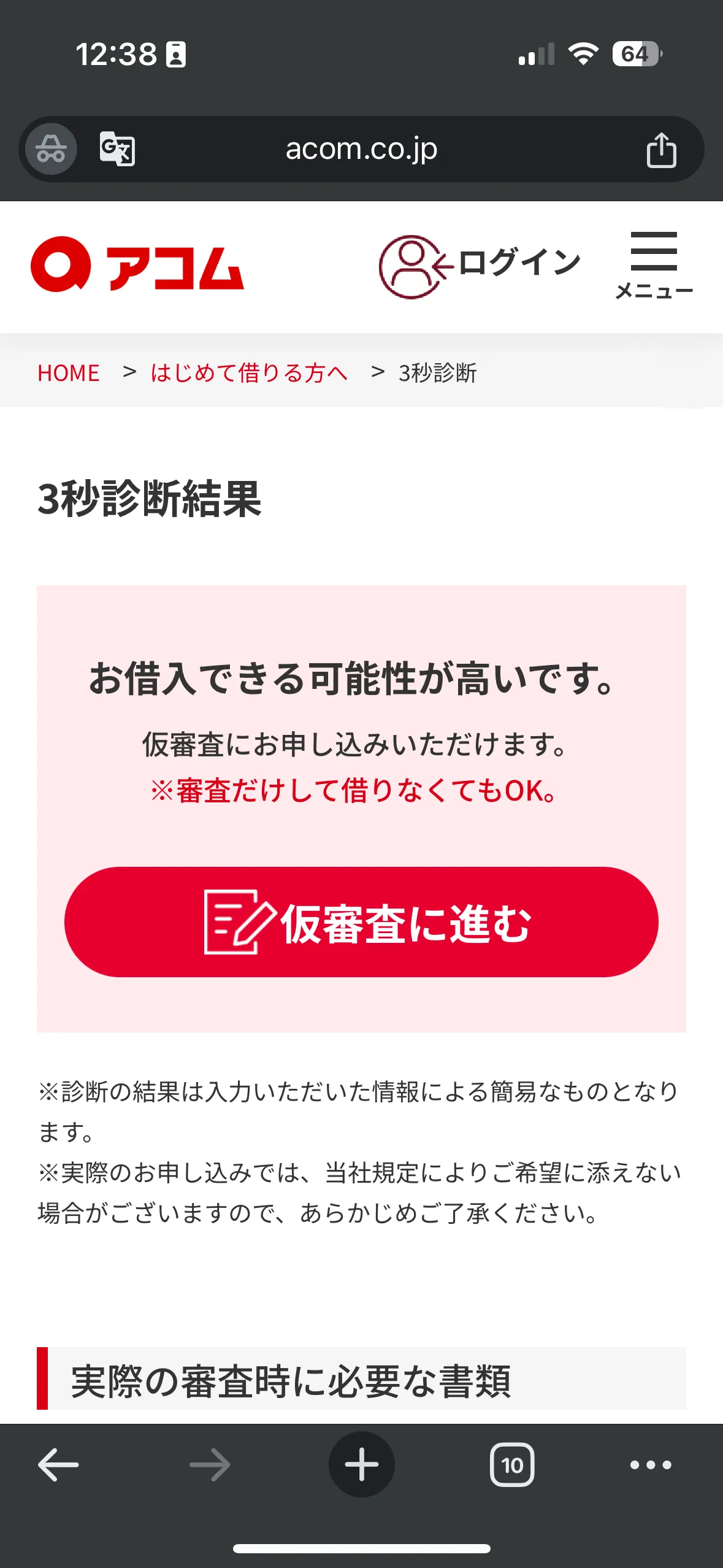Tap the share icon in the browser bar
723x1568 pixels.
[x=662, y=149]
